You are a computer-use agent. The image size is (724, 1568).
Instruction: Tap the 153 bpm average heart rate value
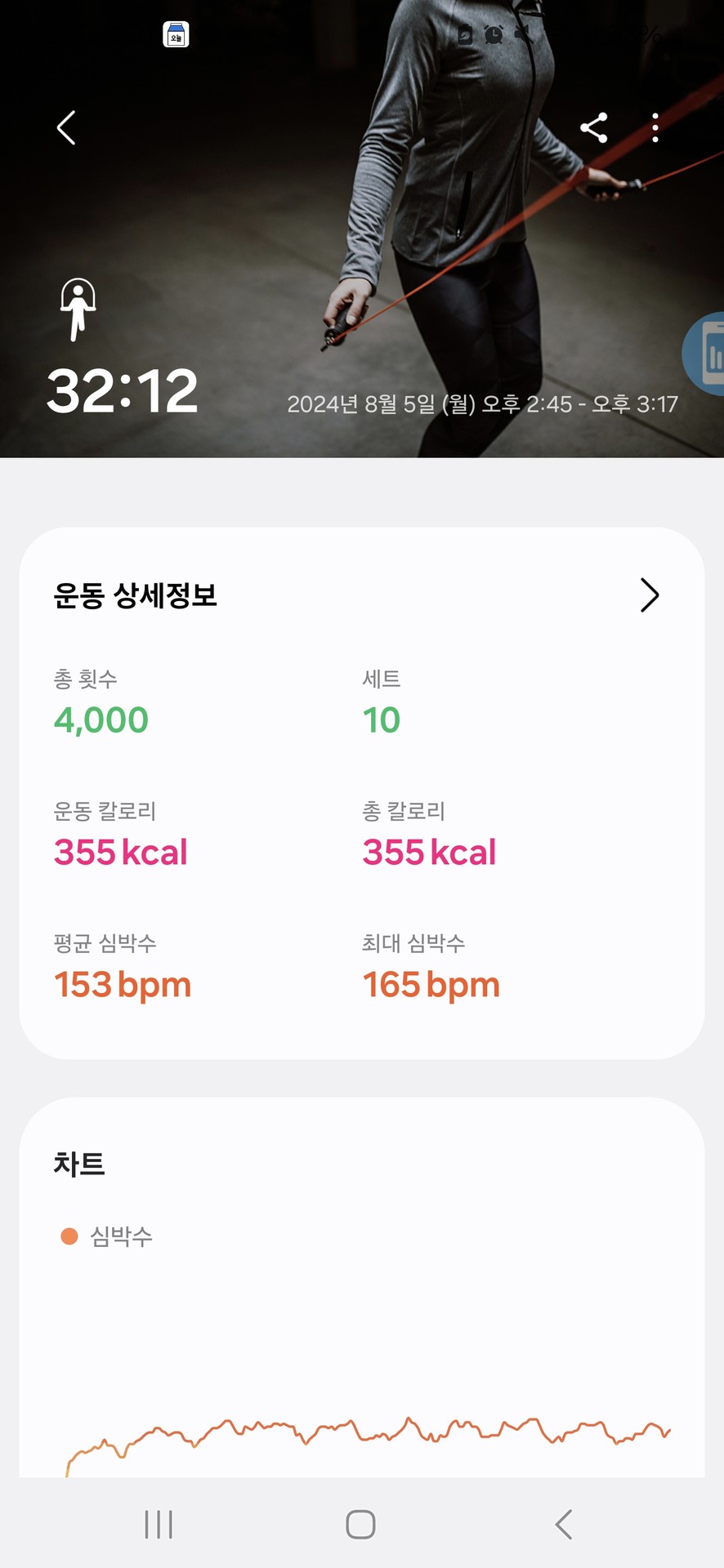click(121, 985)
